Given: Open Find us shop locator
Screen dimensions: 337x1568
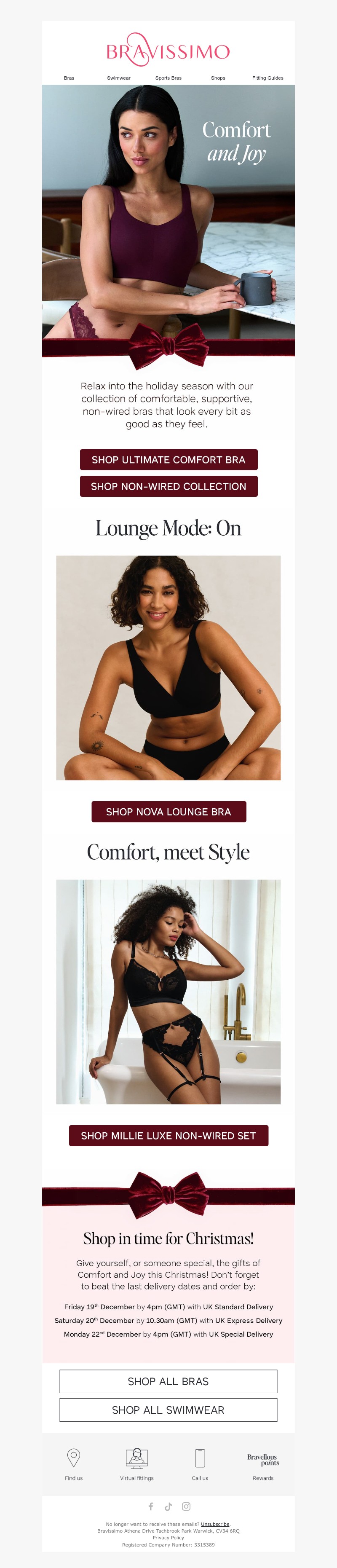Looking at the screenshot, I should tap(74, 1458).
